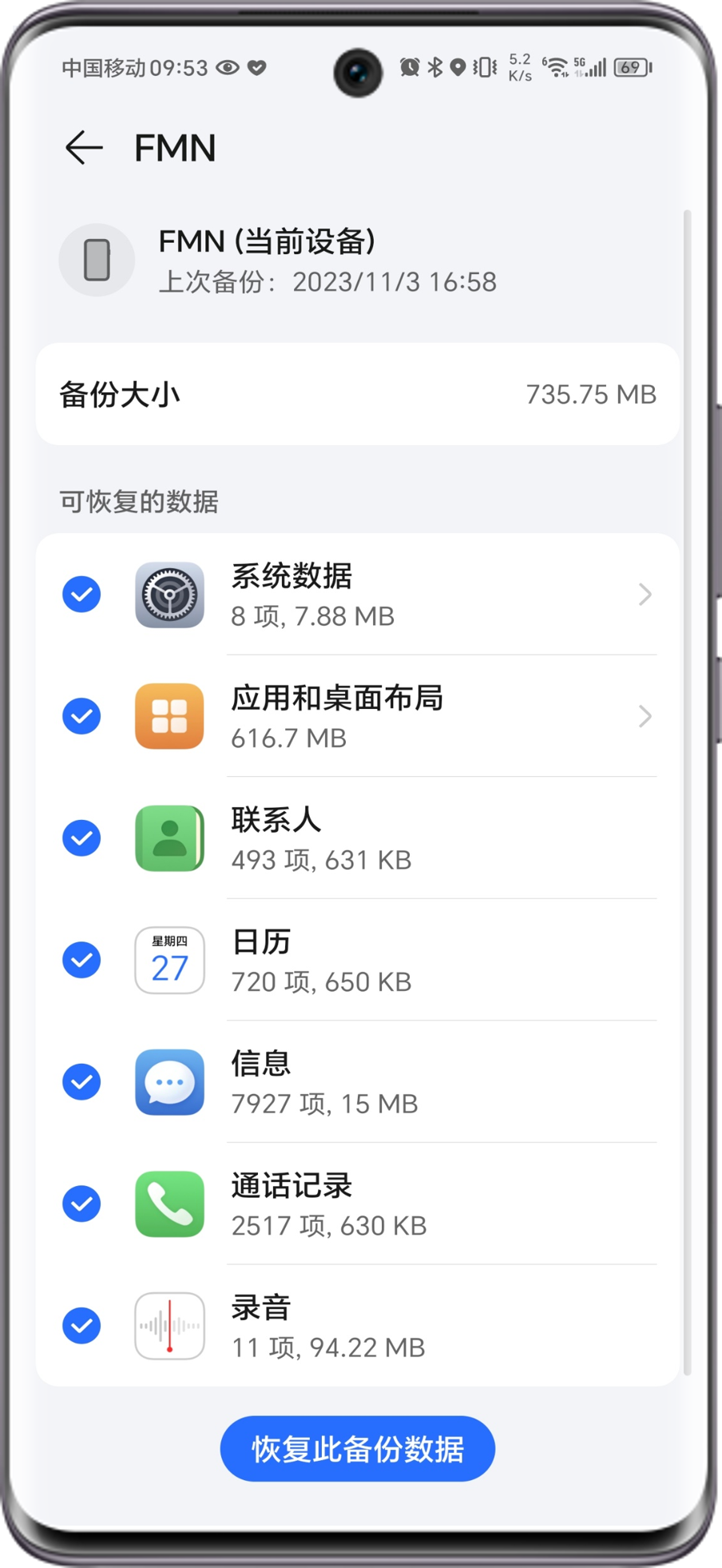
Task: Toggle off the 日历 checkbox
Action: (81, 960)
